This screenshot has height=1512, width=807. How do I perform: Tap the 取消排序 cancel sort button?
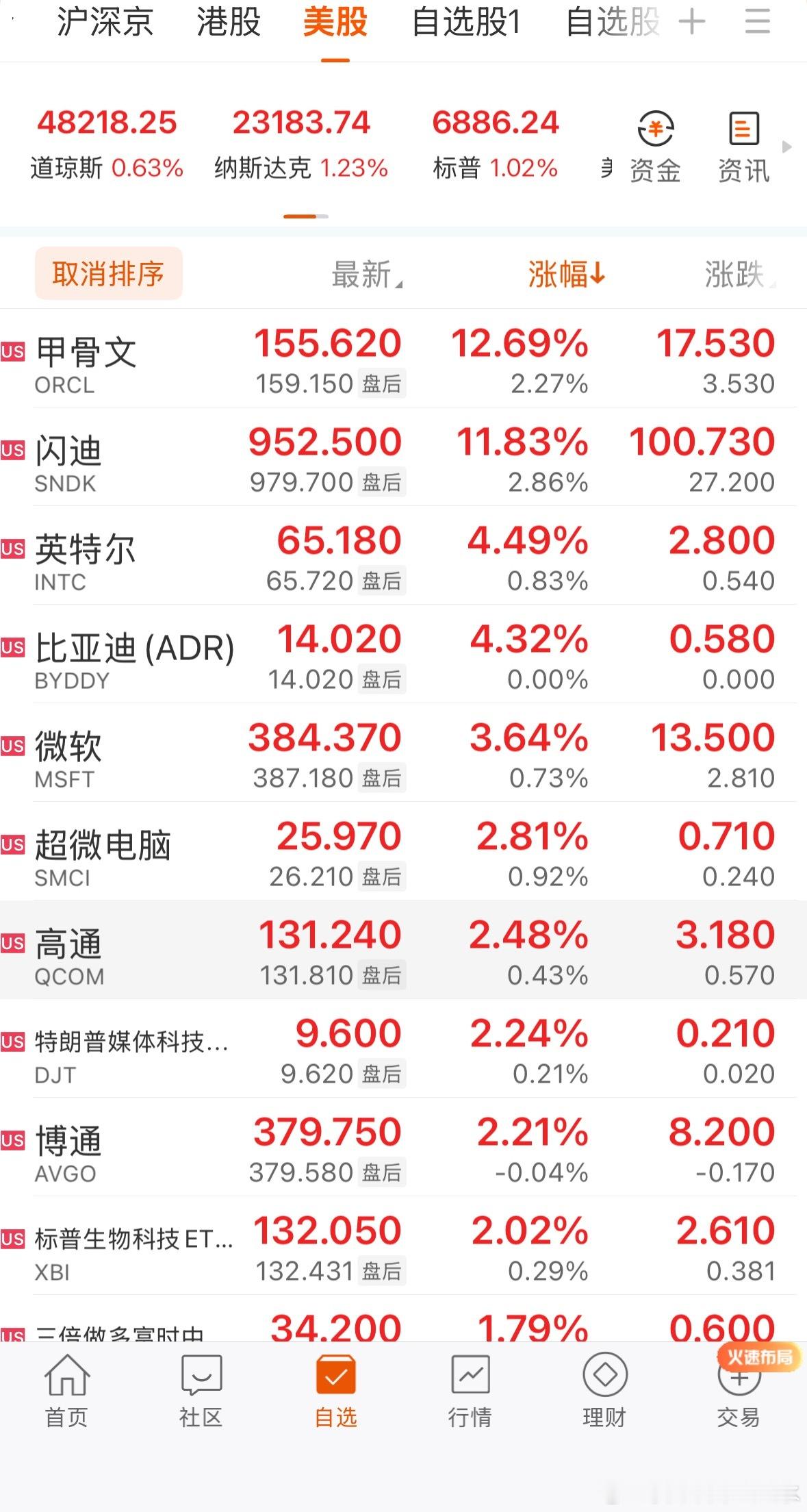[108, 273]
